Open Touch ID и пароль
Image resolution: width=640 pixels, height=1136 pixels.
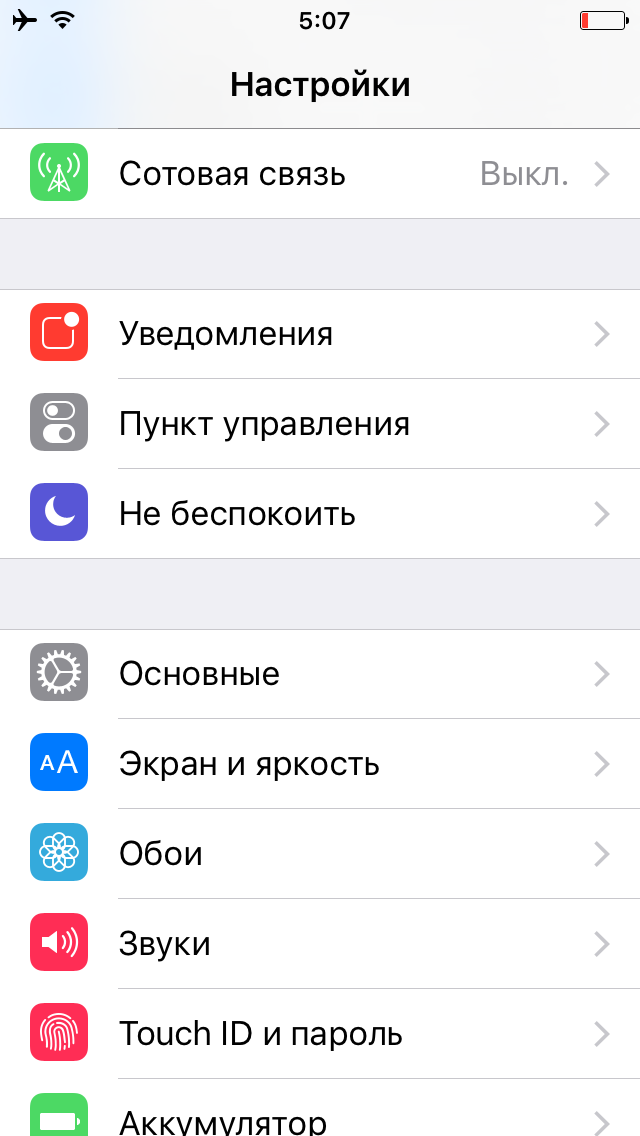point(320,1034)
